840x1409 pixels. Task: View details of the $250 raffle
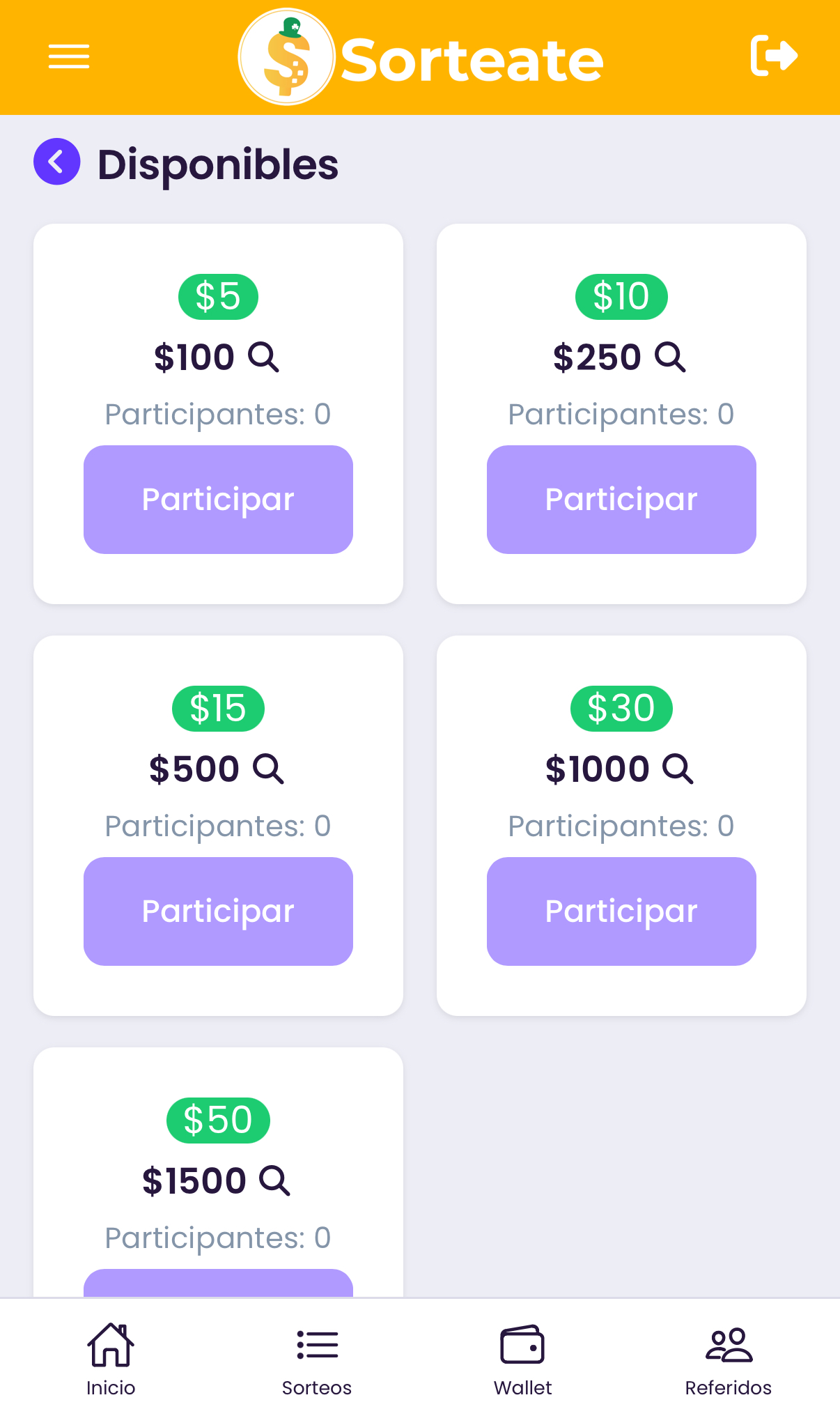(670, 357)
